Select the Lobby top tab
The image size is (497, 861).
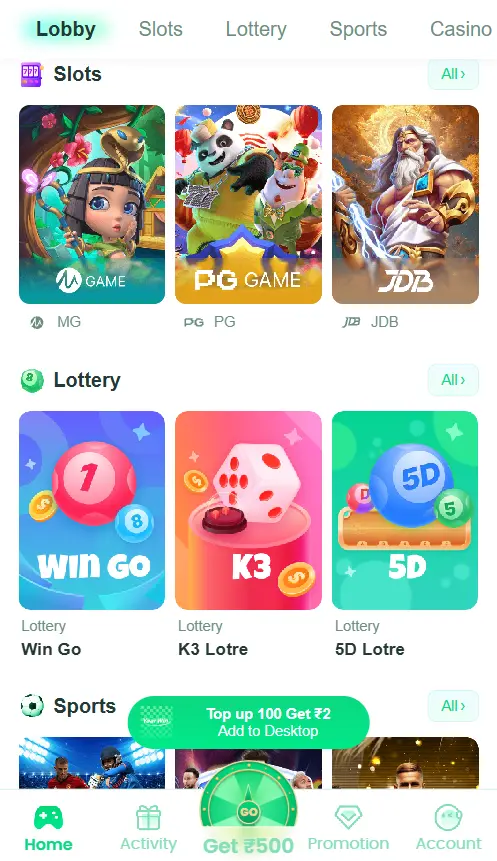pyautogui.click(x=66, y=29)
